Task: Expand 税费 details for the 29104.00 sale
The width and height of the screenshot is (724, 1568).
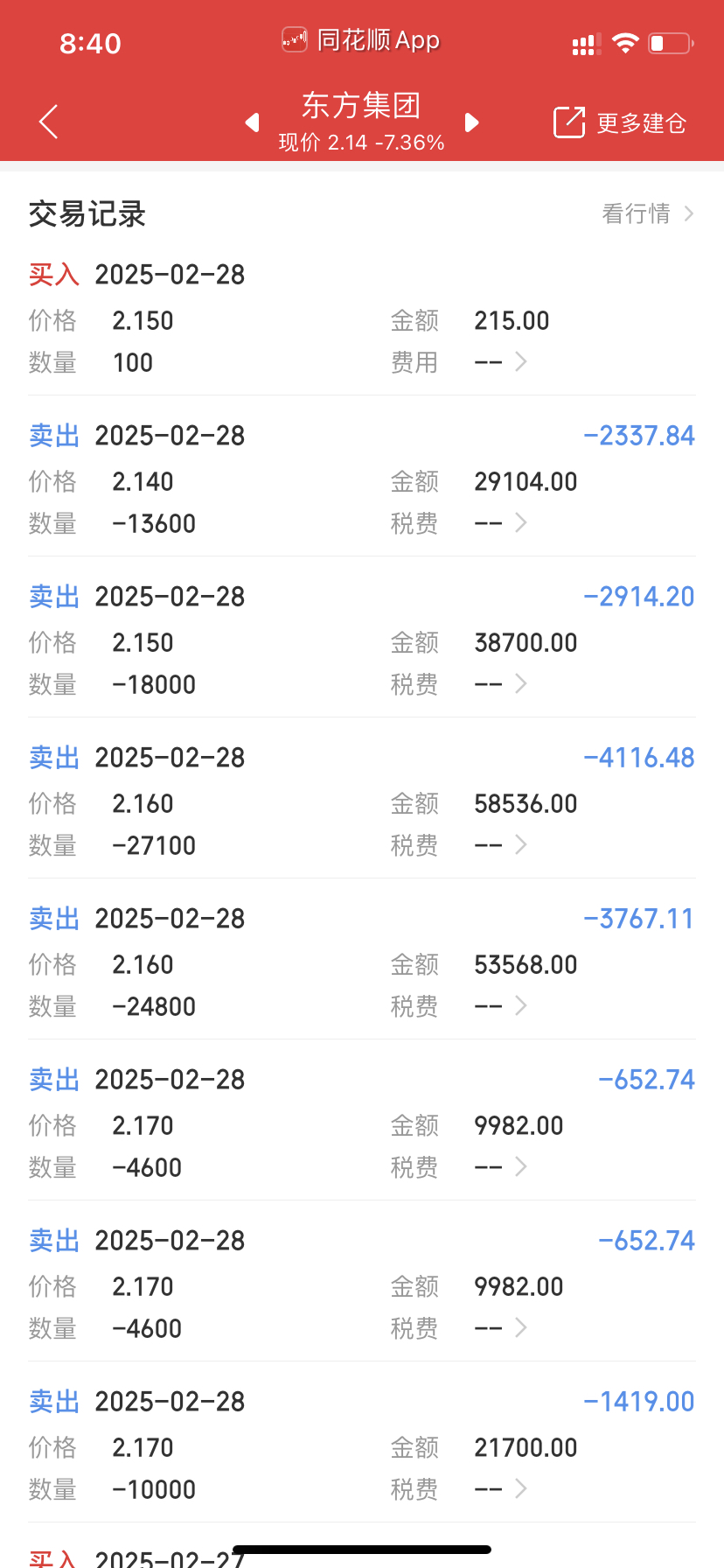Action: pos(520,523)
